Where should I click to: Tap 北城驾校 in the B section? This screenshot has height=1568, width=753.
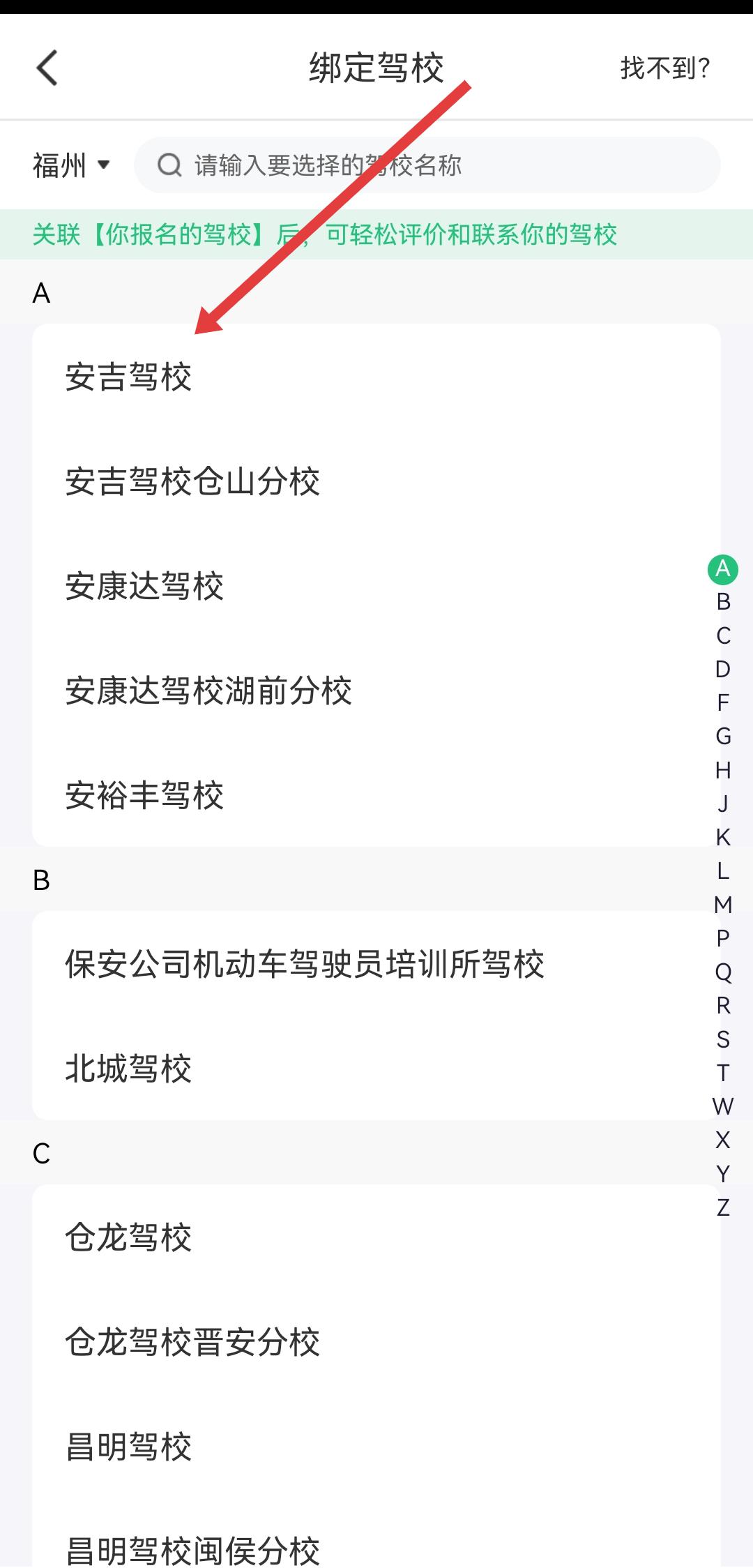click(x=129, y=1069)
